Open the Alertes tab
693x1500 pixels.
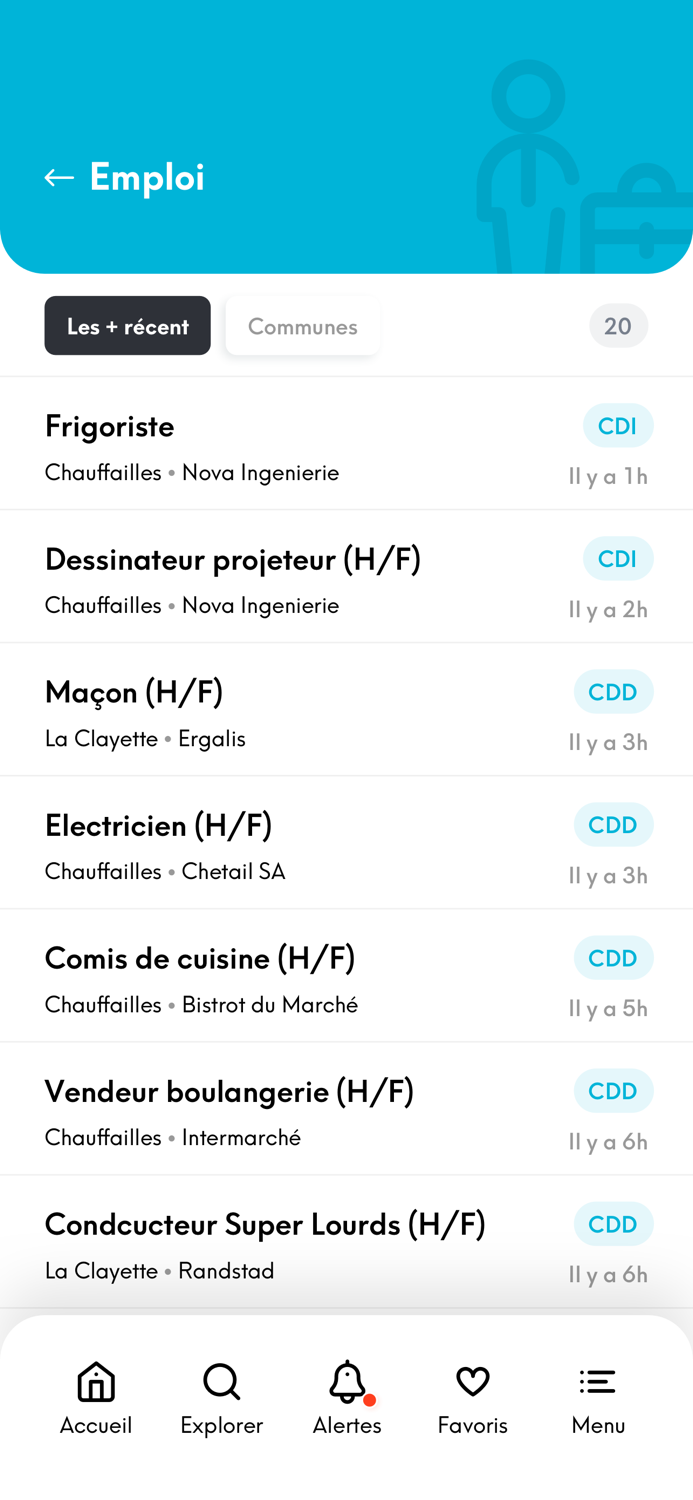[x=347, y=1398]
